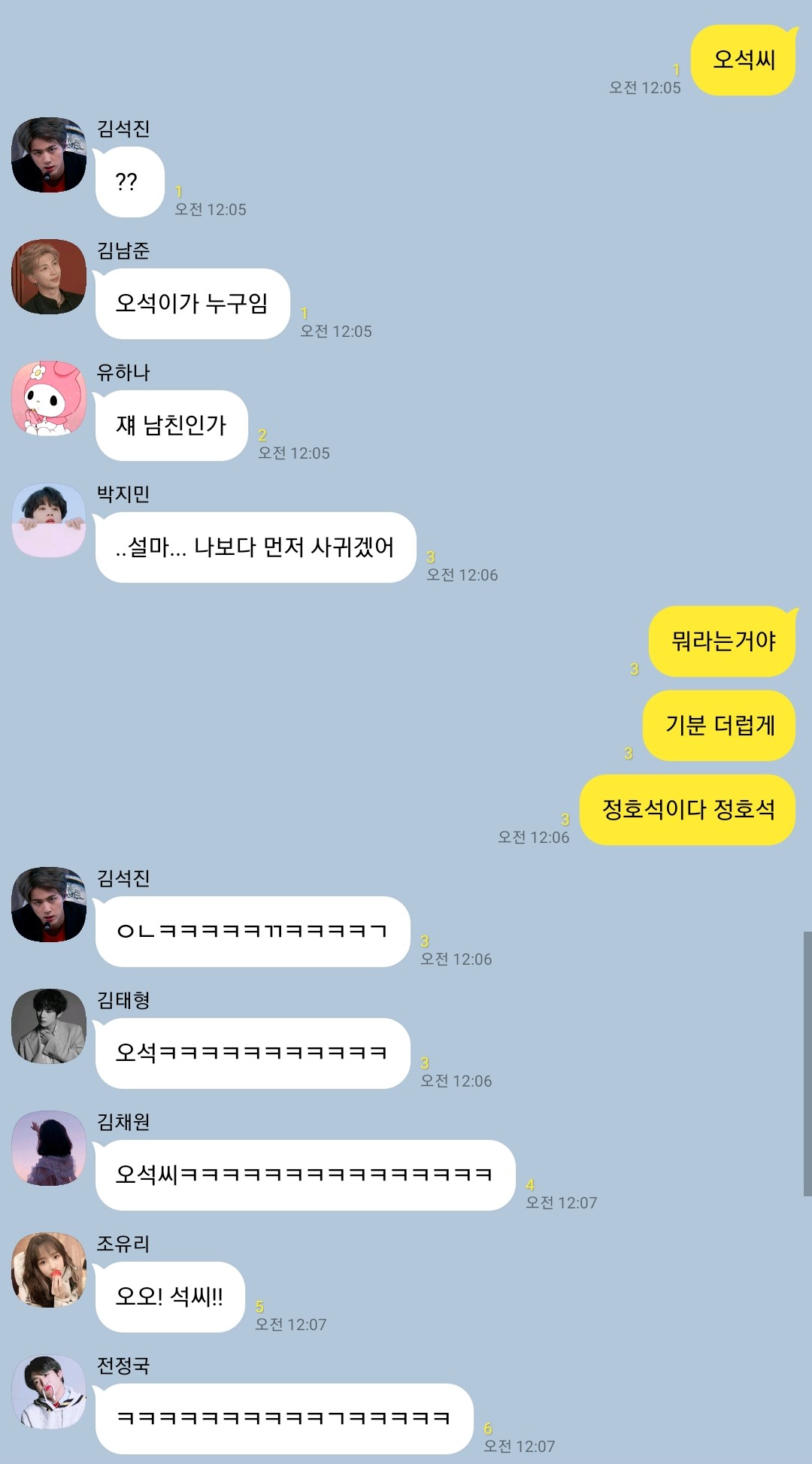Tap 박지민's profile avatar
The image size is (812, 1464).
49,520
